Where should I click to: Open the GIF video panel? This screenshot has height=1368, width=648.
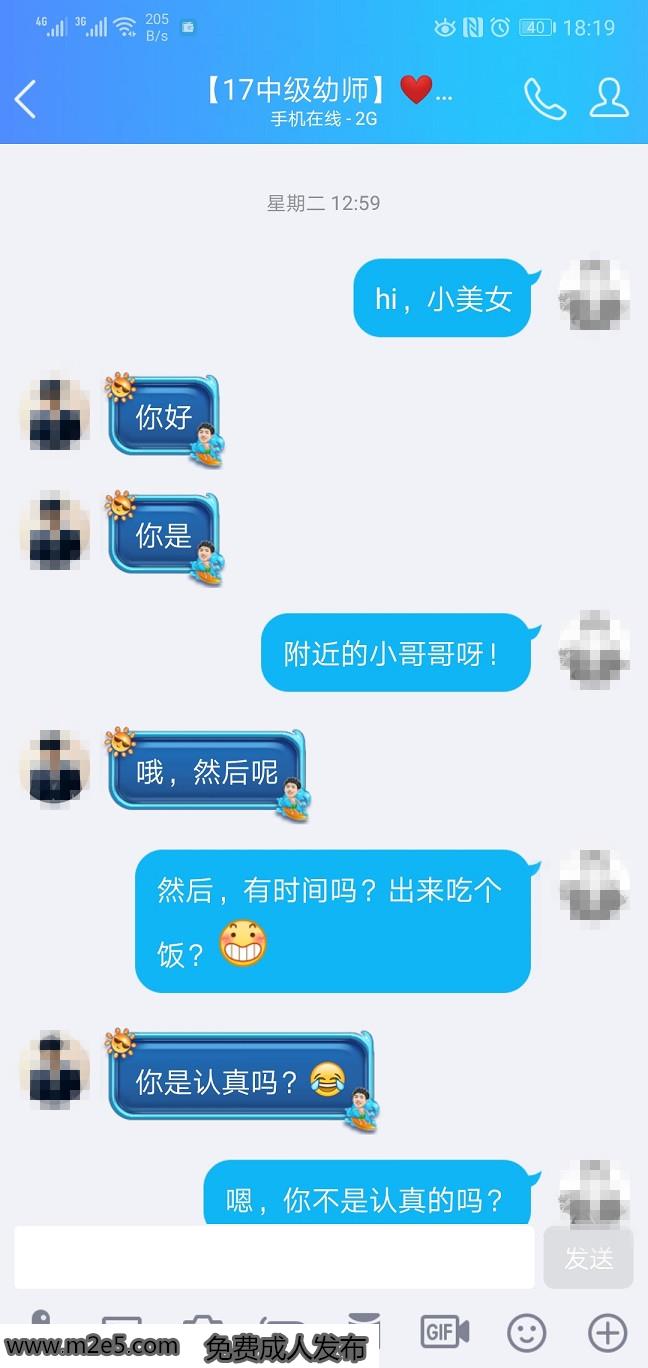coord(445,1331)
